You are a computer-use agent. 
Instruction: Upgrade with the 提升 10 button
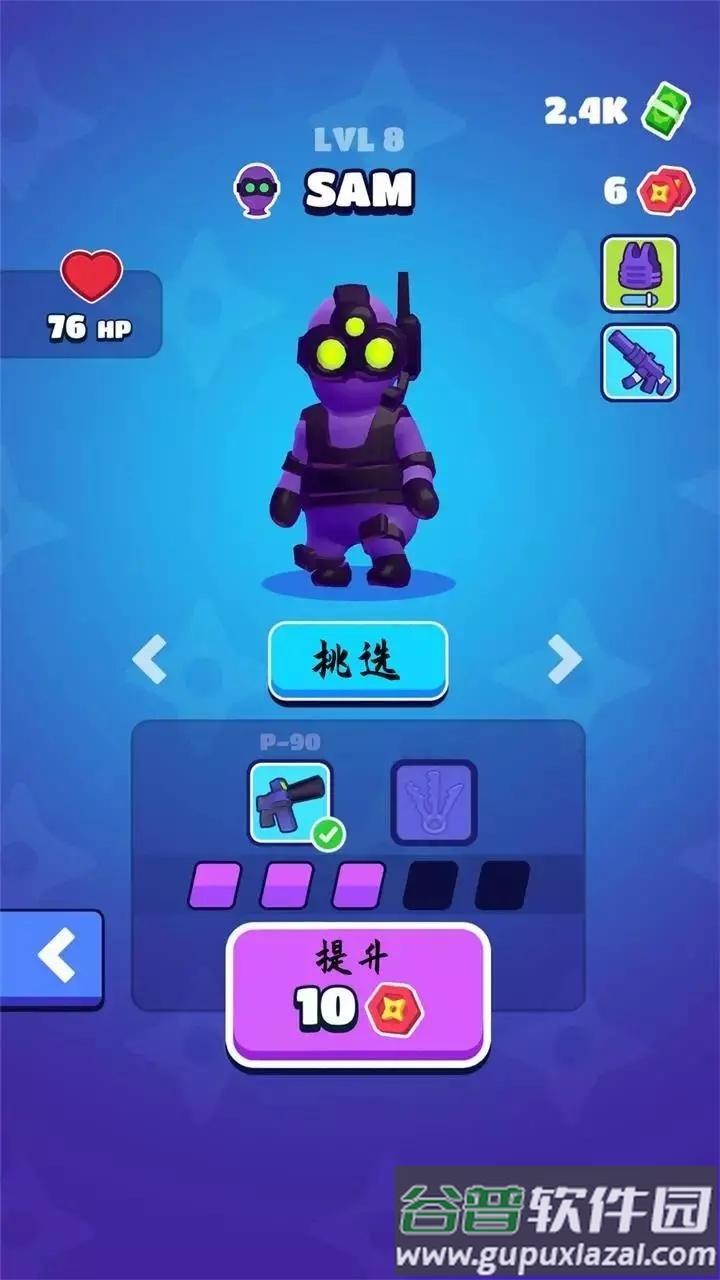[358, 993]
